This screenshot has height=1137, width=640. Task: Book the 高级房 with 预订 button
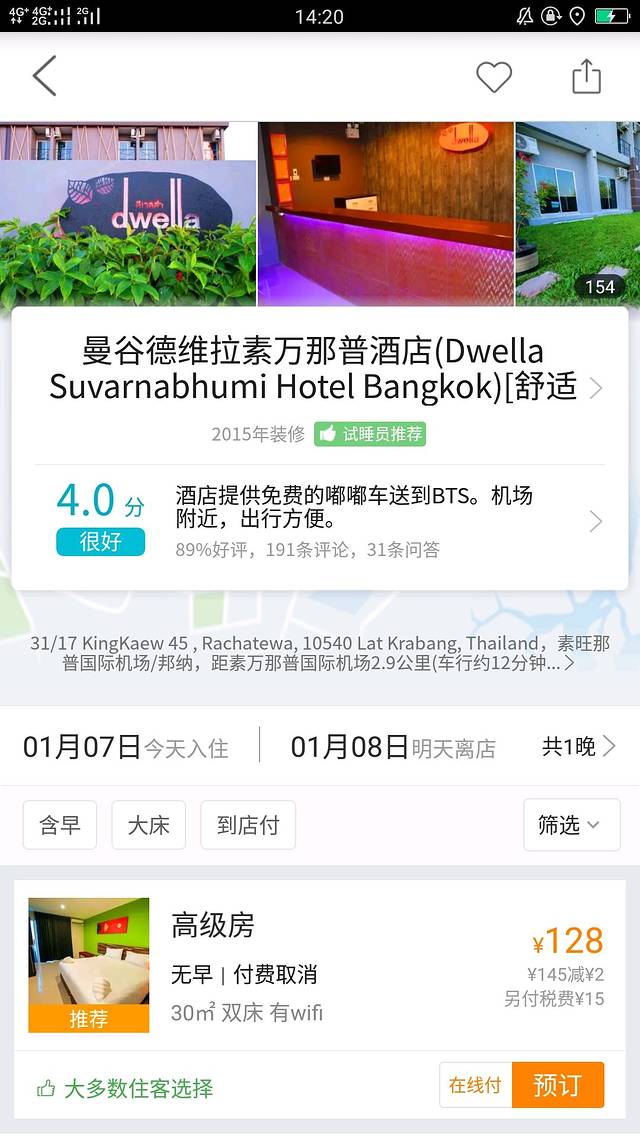coord(558,1085)
